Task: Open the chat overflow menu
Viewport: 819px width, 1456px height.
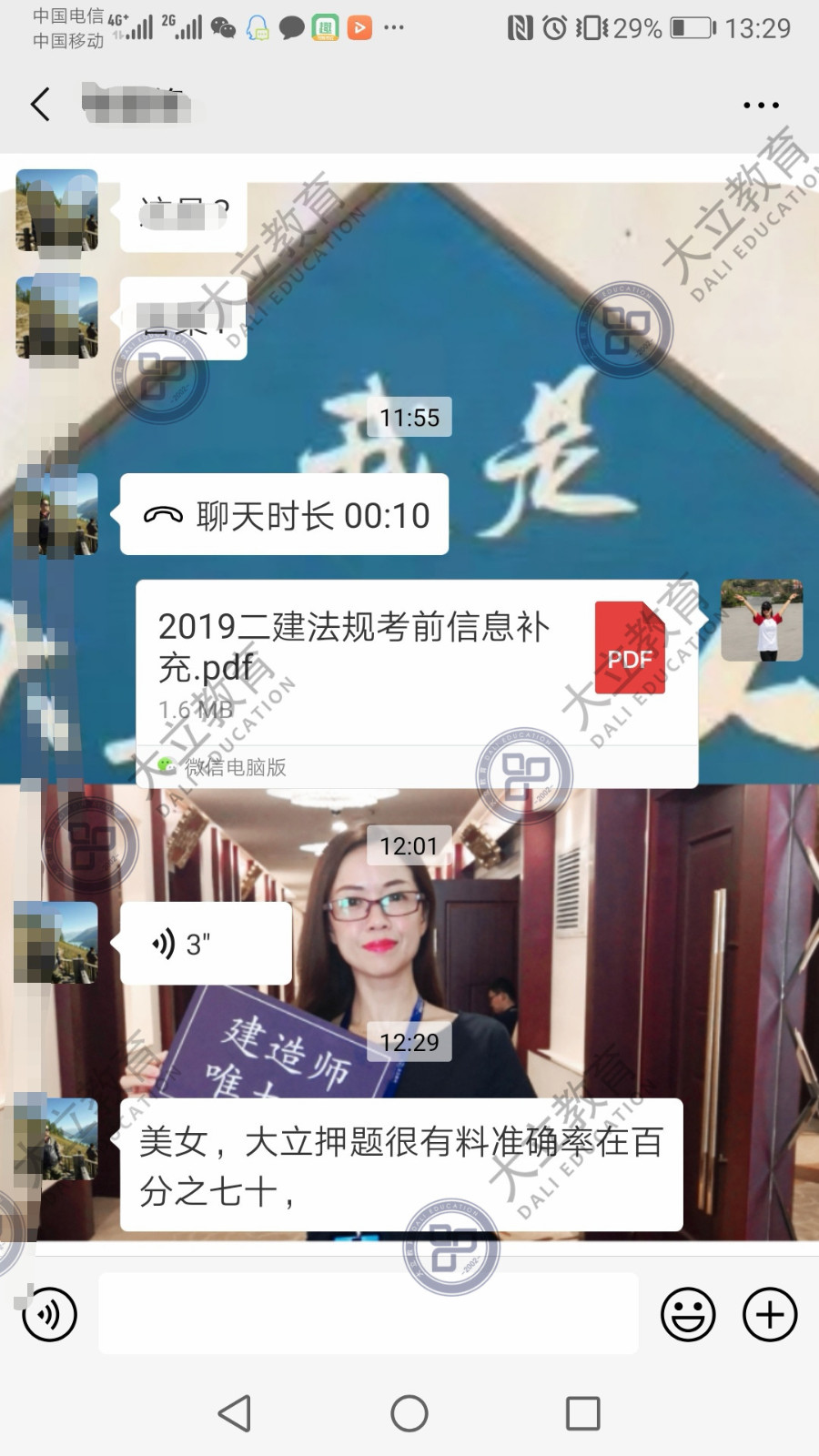Action: [x=761, y=106]
